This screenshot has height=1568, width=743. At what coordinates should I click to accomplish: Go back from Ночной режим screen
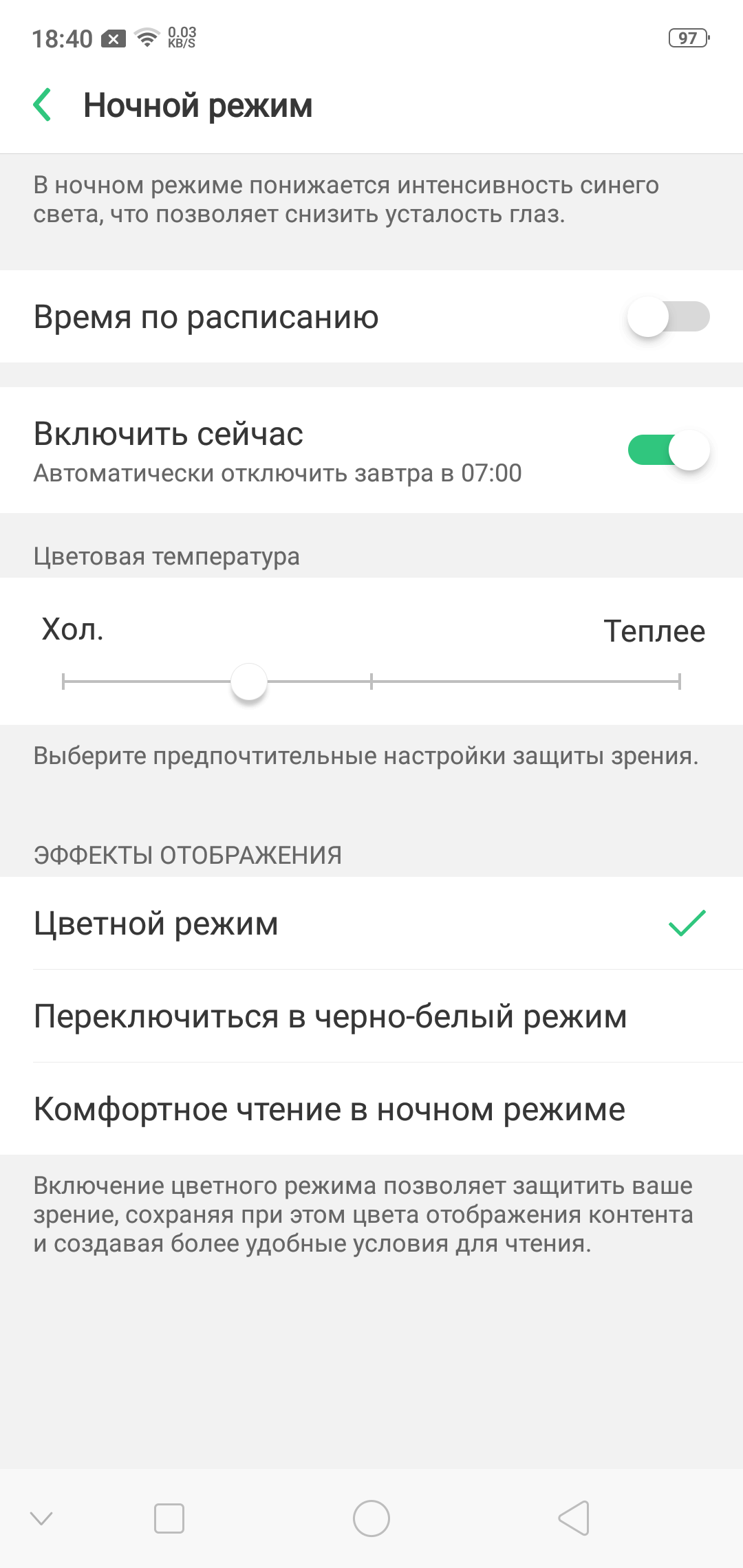pyautogui.click(x=43, y=105)
